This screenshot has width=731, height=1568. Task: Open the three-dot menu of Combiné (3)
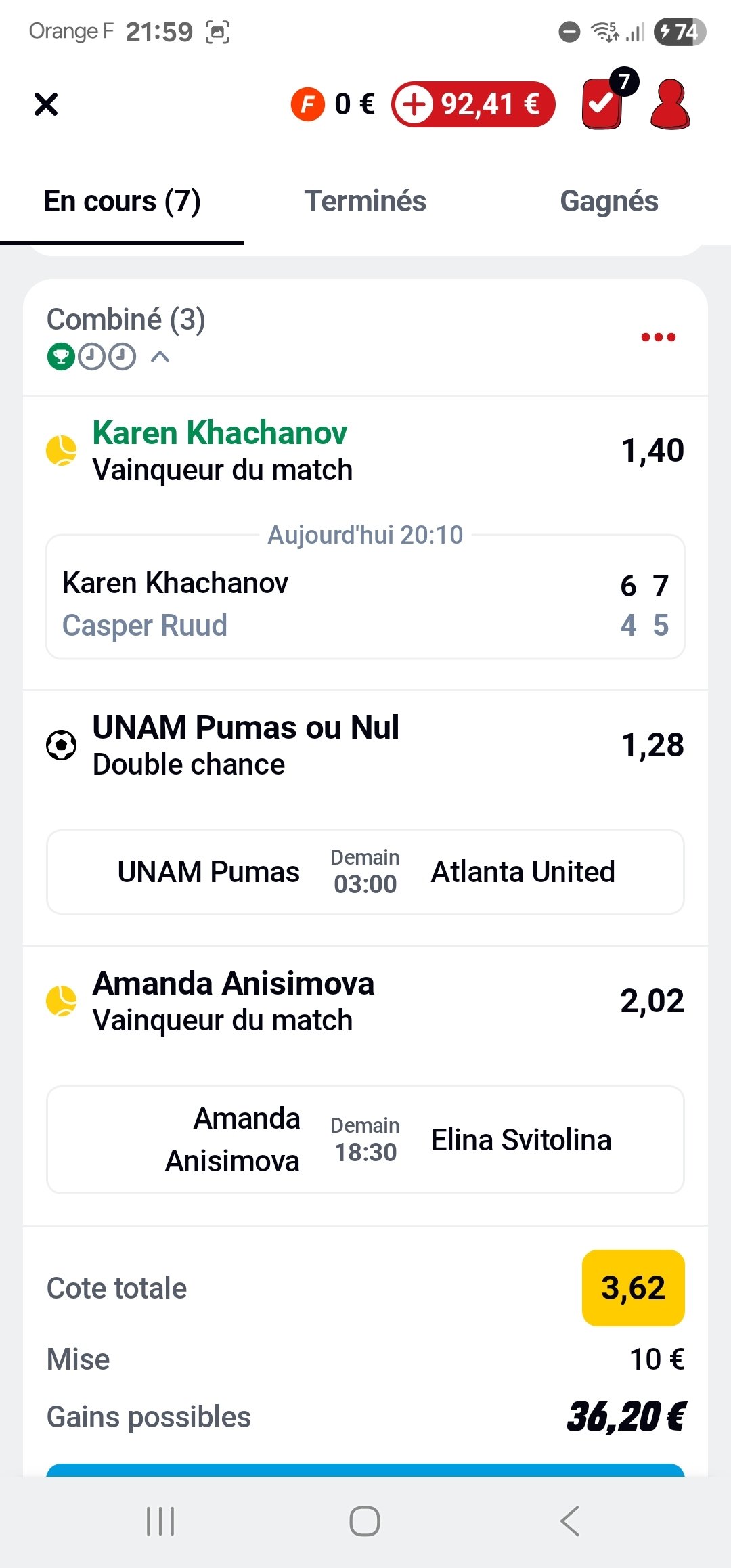coord(658,337)
